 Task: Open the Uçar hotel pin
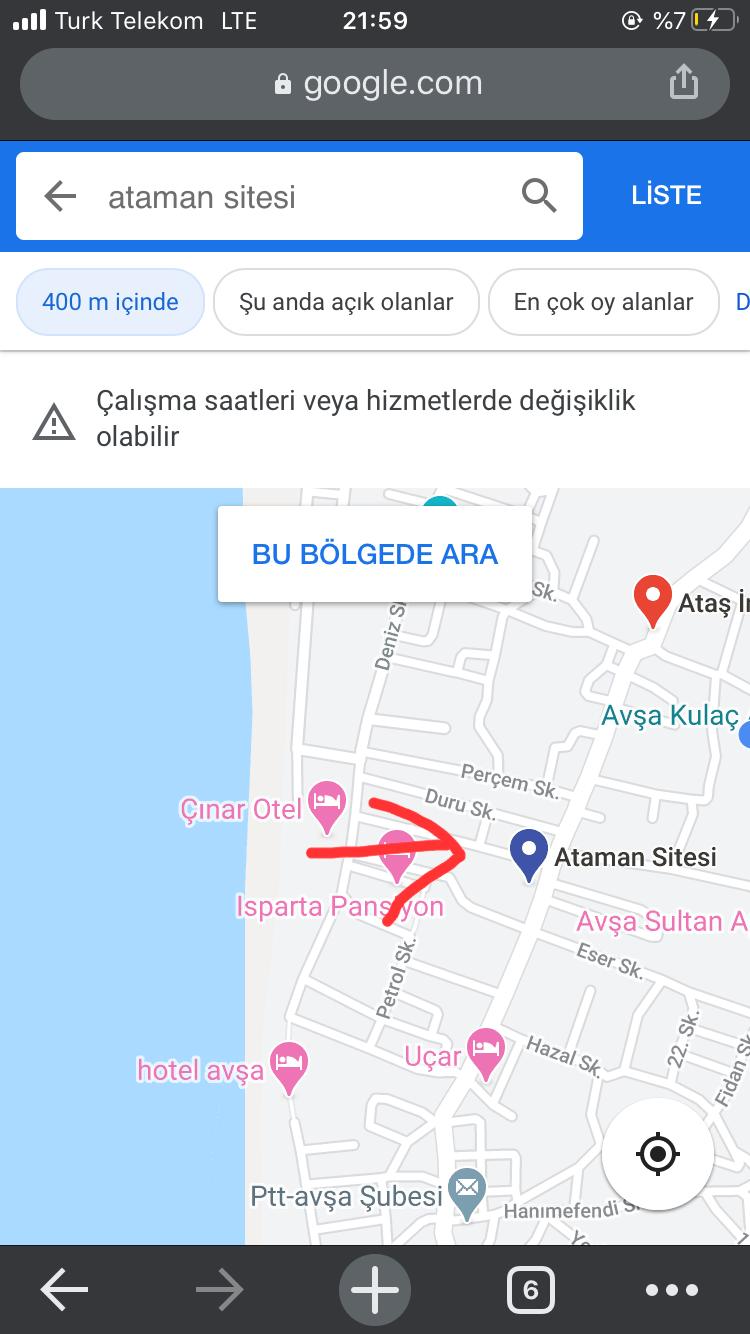[x=486, y=1051]
